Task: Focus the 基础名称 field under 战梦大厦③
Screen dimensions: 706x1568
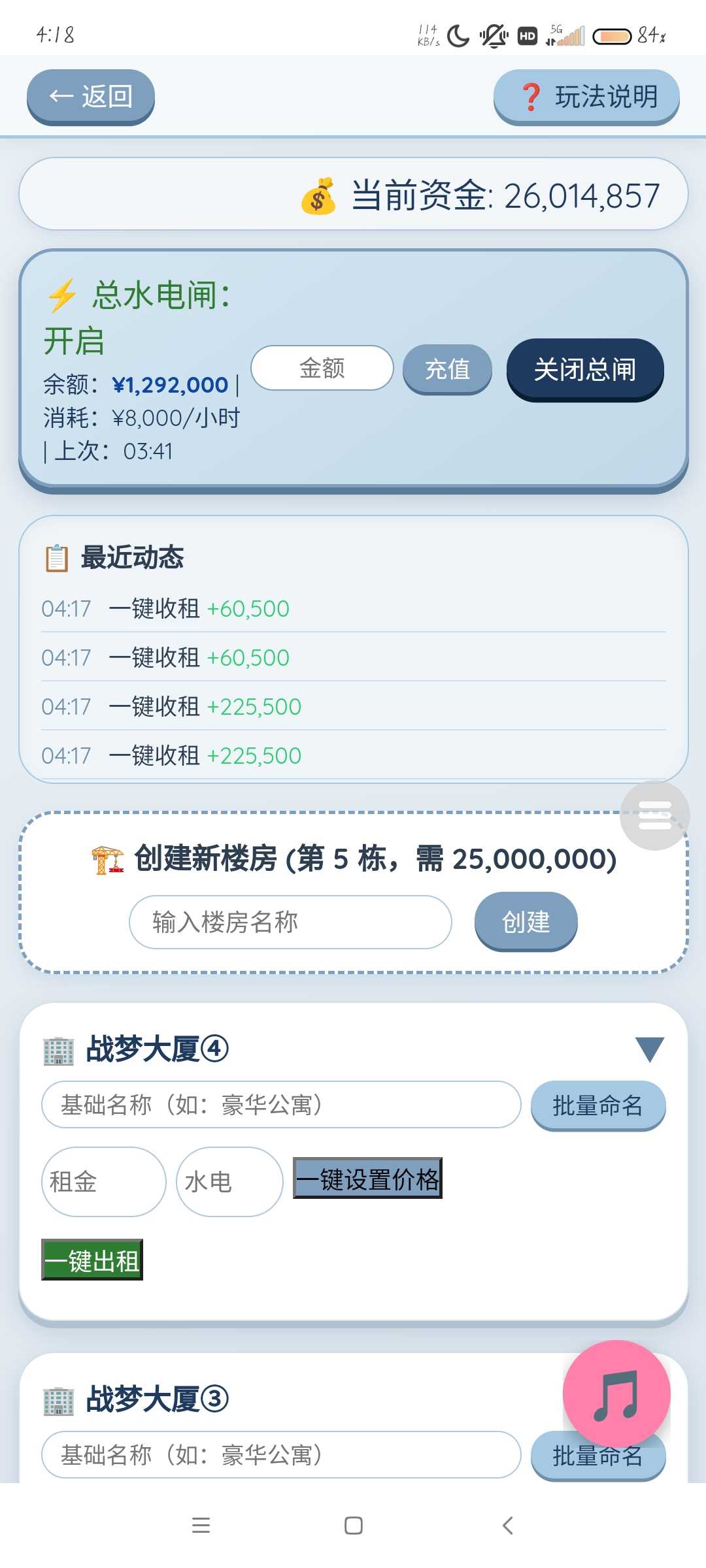Action: click(x=281, y=1455)
